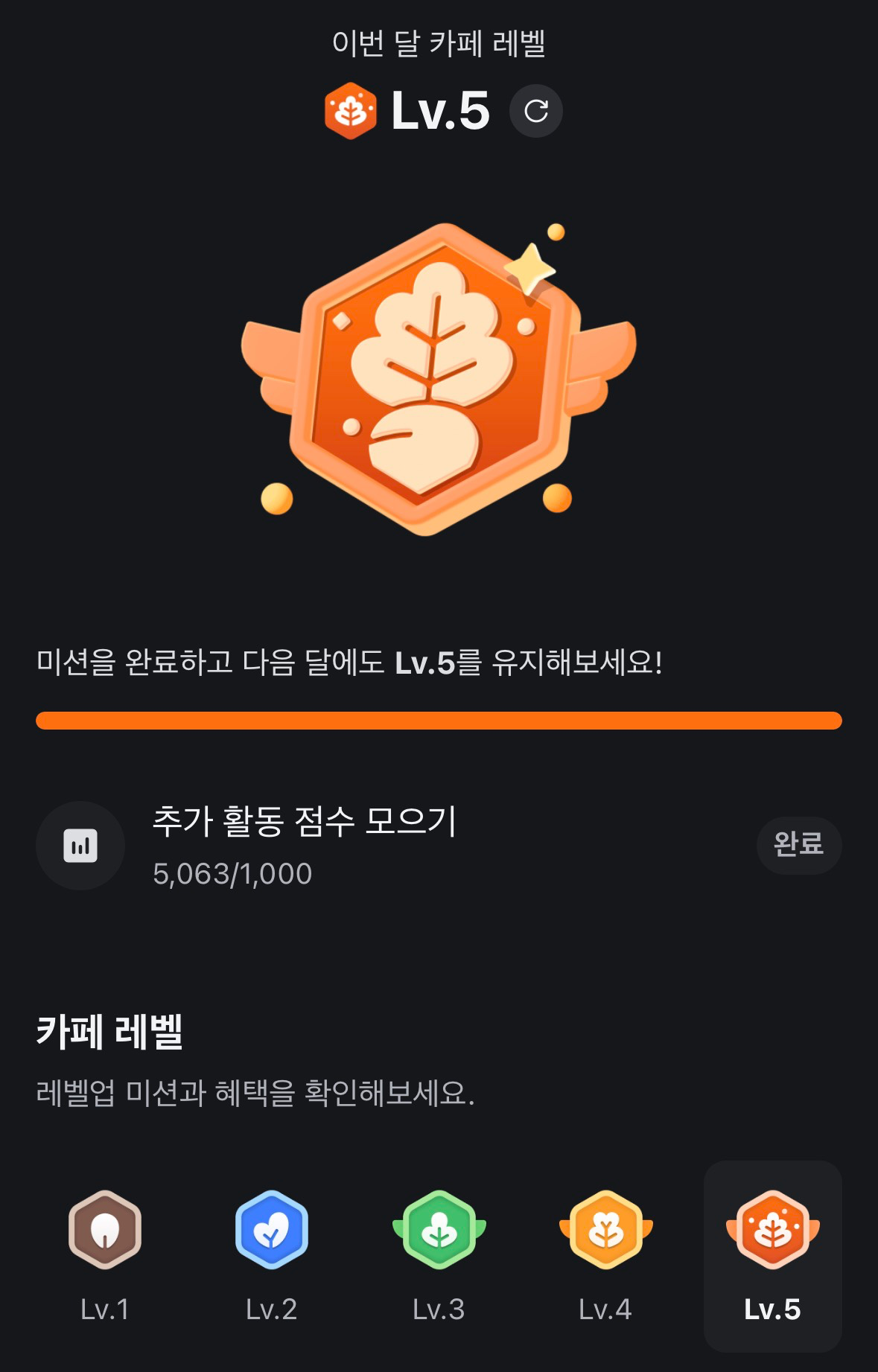Refresh the cafe level with the reload icon
Image resolution: width=878 pixels, height=1372 pixels.
coord(535,112)
